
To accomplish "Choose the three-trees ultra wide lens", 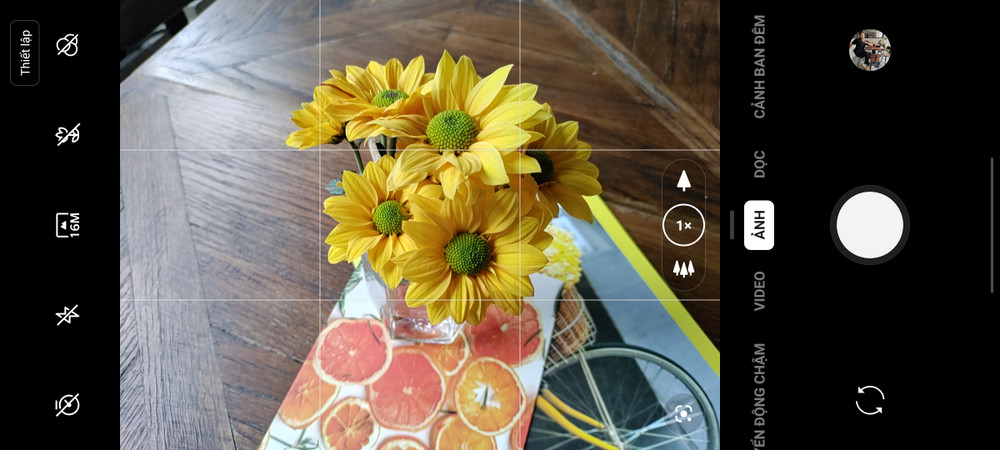I will coord(684,268).
